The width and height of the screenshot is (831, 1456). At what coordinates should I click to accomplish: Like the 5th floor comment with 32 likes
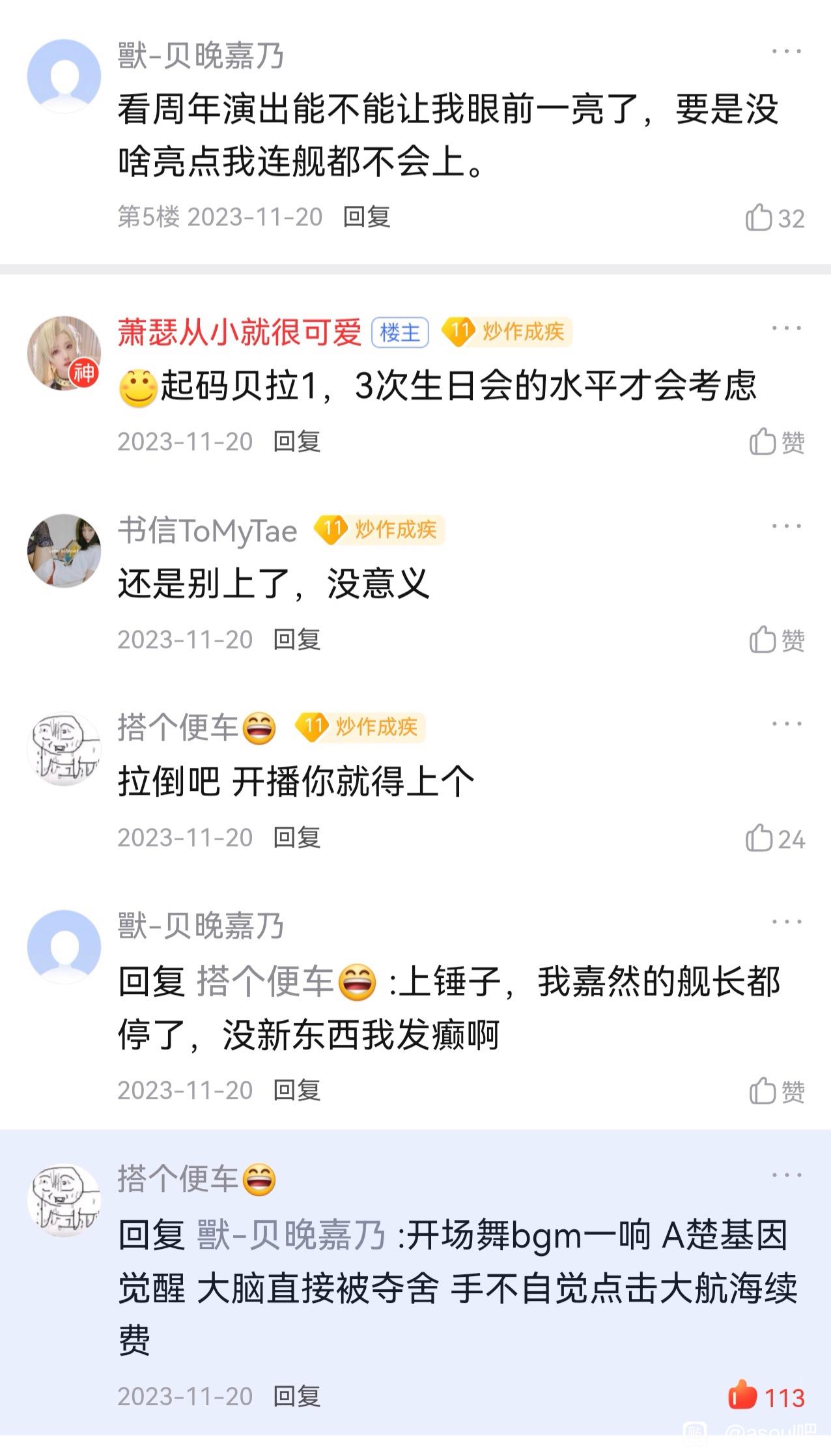pyautogui.click(x=774, y=218)
